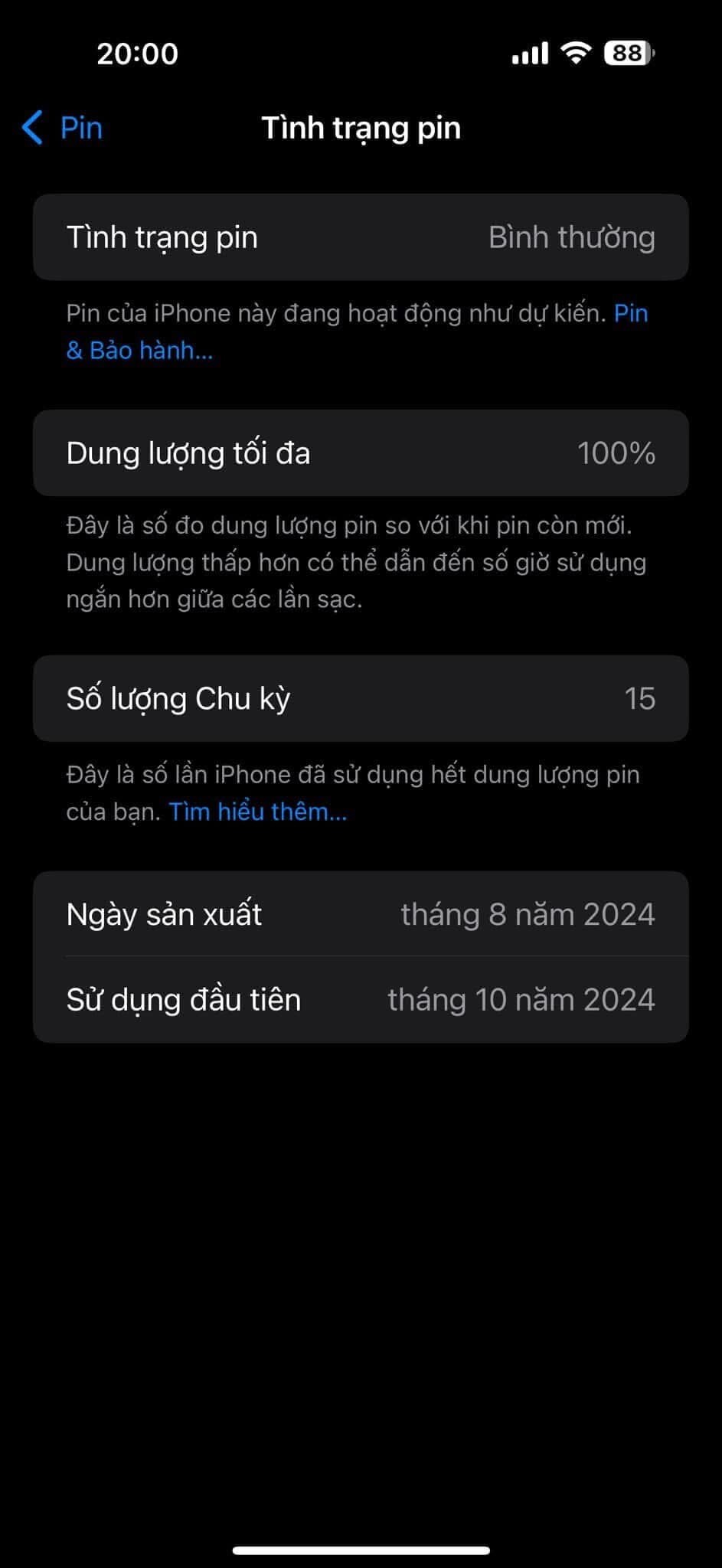This screenshot has height=1568, width=722.
Task: Open the Tìm hiểu thêm link
Action: coord(258,812)
